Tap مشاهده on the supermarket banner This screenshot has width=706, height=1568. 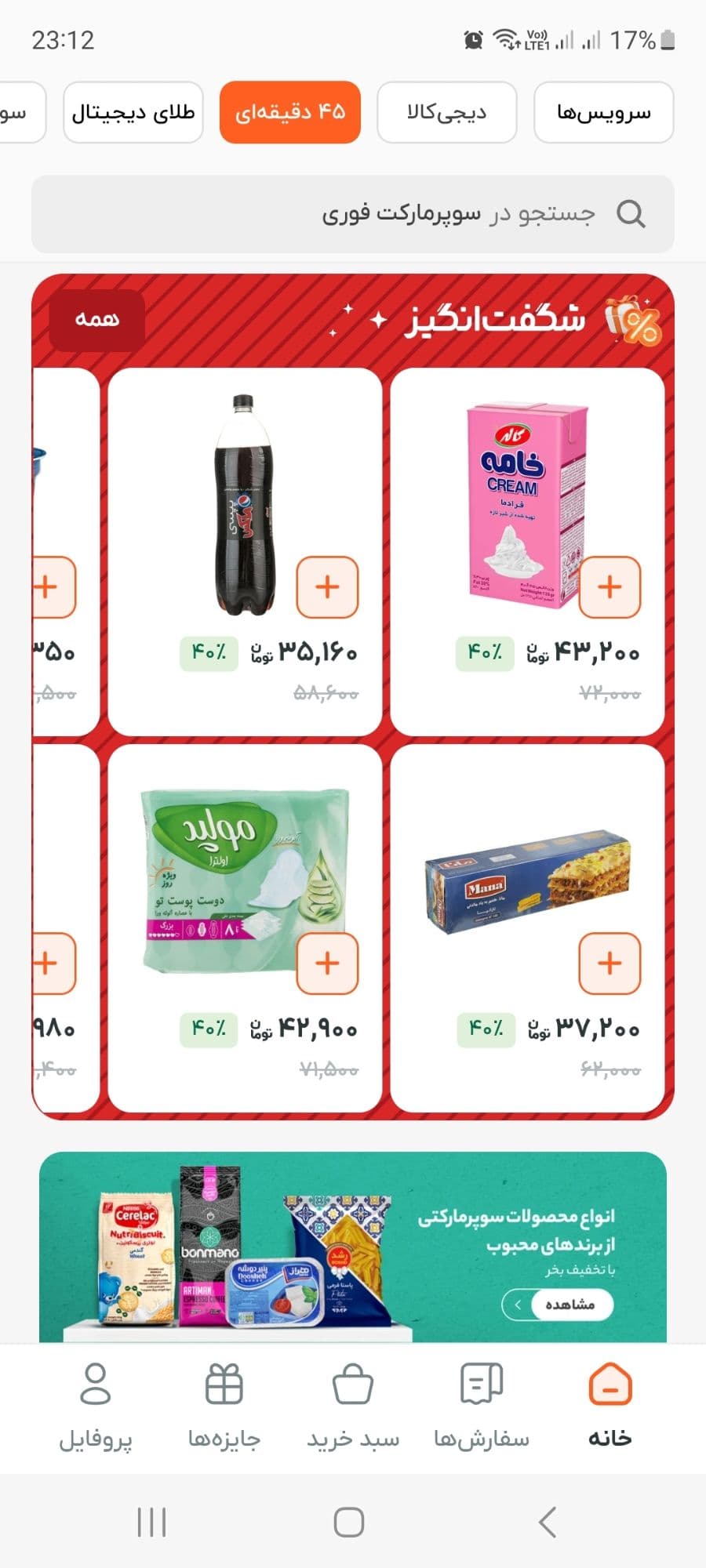(x=558, y=1305)
